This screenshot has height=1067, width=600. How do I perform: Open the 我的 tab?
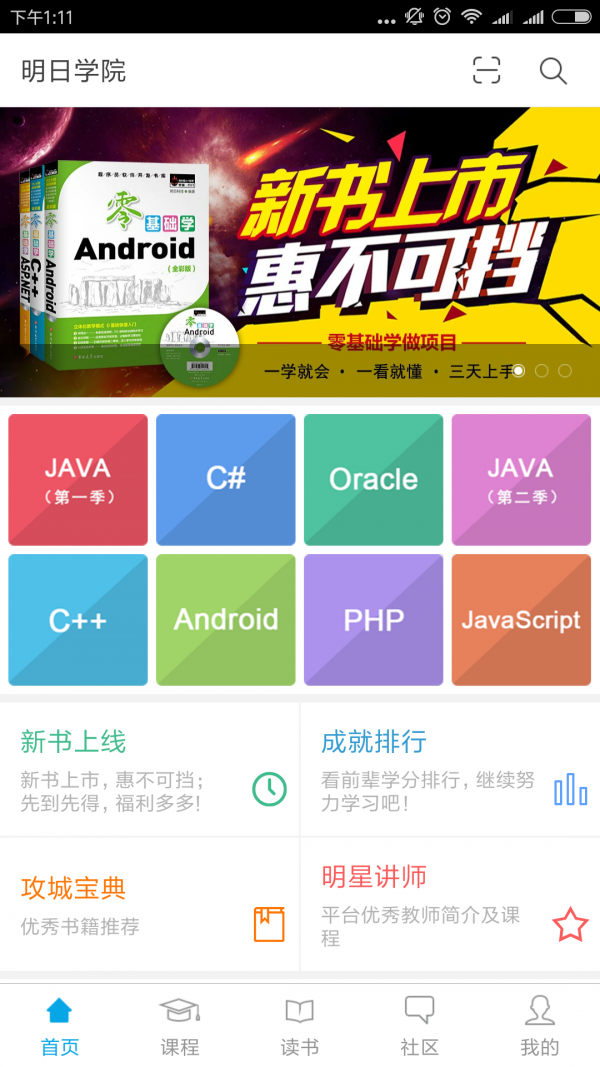(x=540, y=1026)
